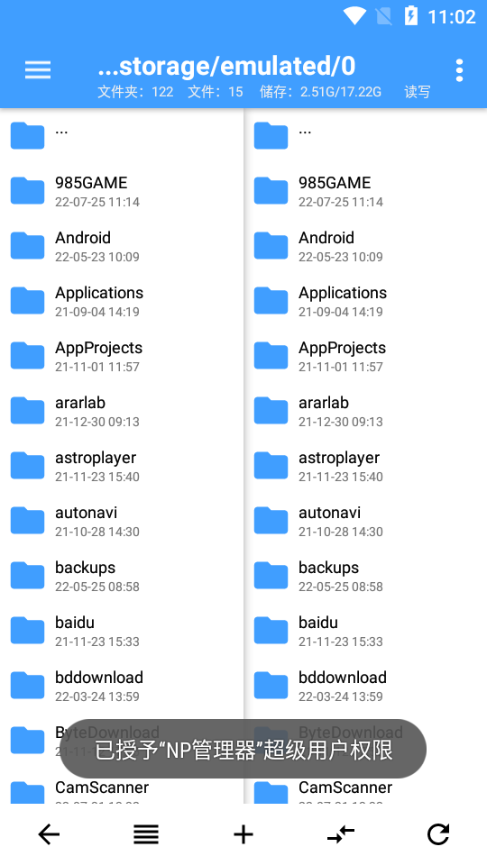Open the bottom list menu icon

[146, 834]
